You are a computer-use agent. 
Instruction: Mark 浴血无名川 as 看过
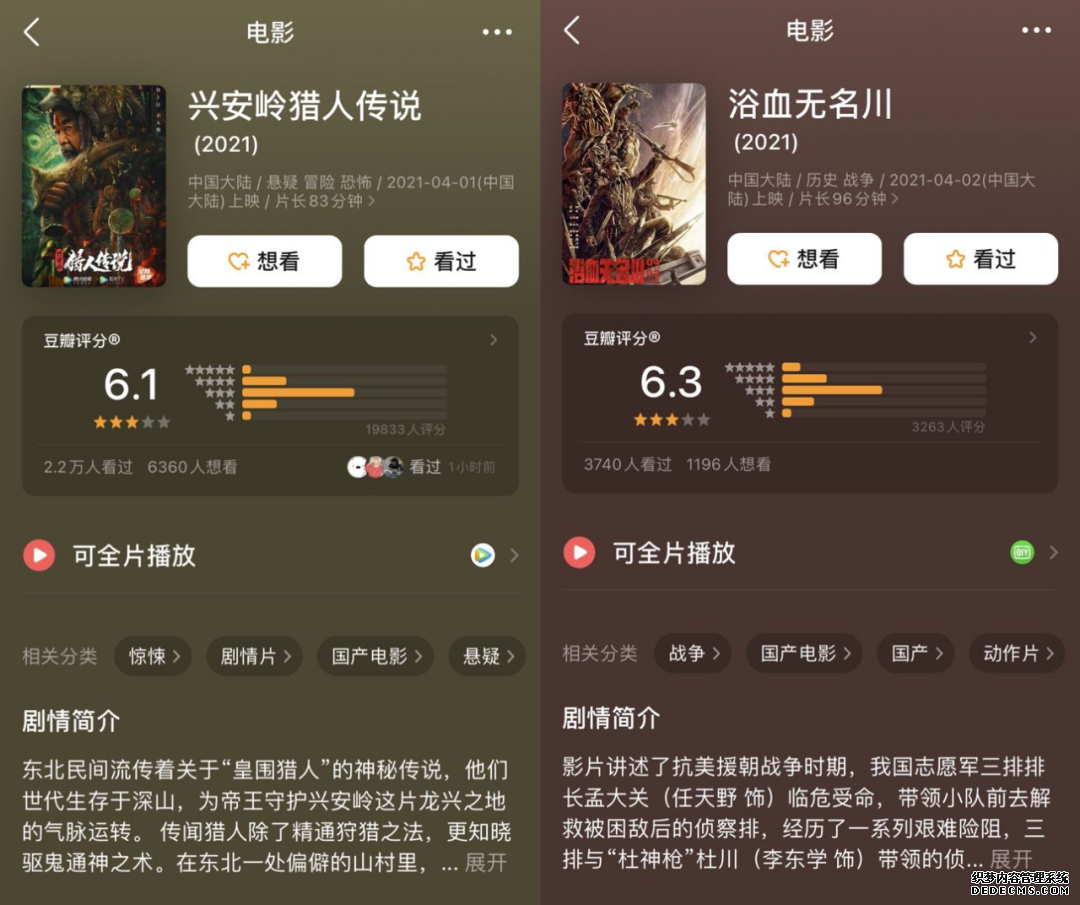[981, 259]
